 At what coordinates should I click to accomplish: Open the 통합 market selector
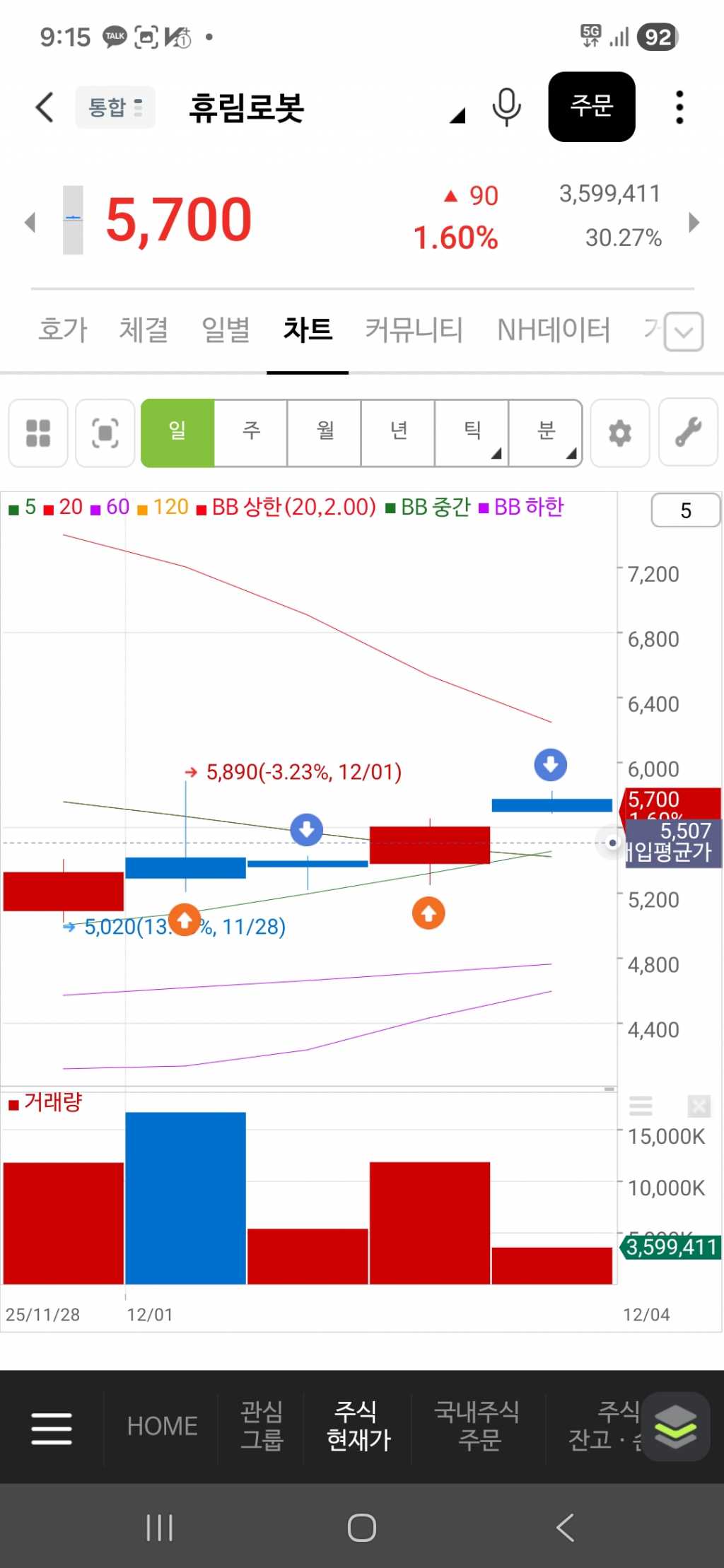[x=115, y=107]
